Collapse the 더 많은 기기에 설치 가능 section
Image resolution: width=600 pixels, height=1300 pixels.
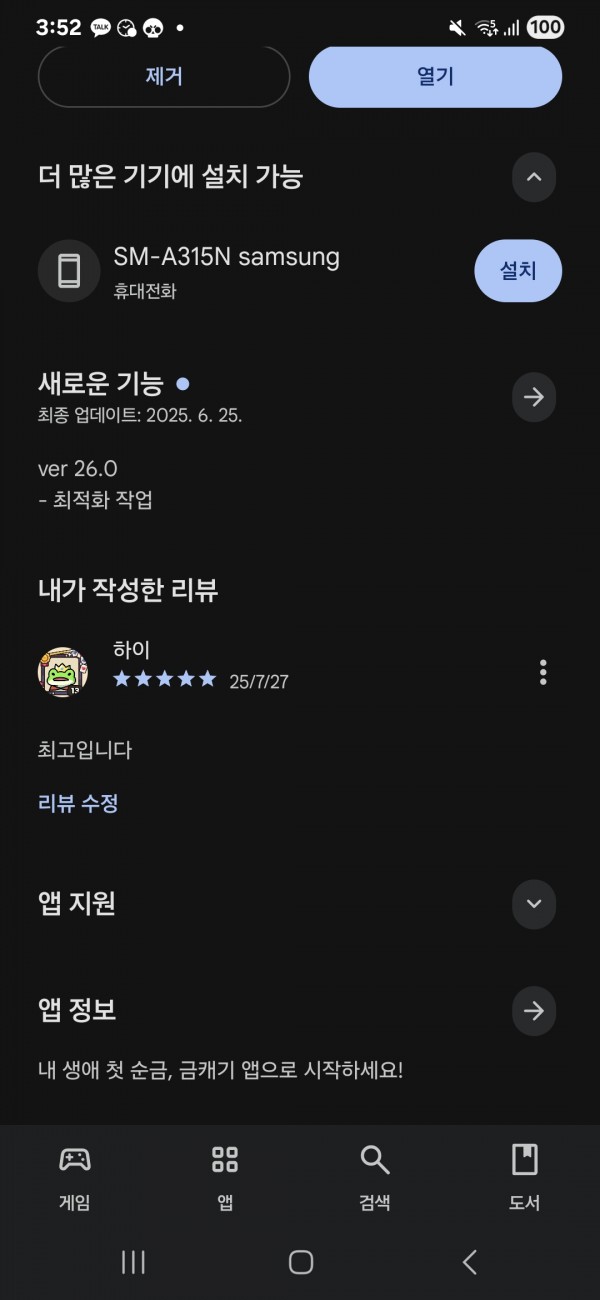pyautogui.click(x=534, y=177)
